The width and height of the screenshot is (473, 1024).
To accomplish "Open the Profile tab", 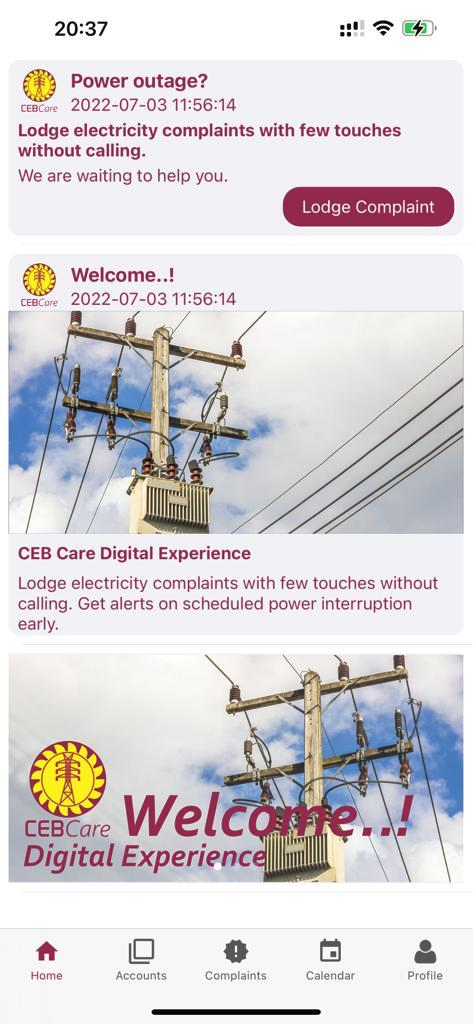I will point(425,961).
